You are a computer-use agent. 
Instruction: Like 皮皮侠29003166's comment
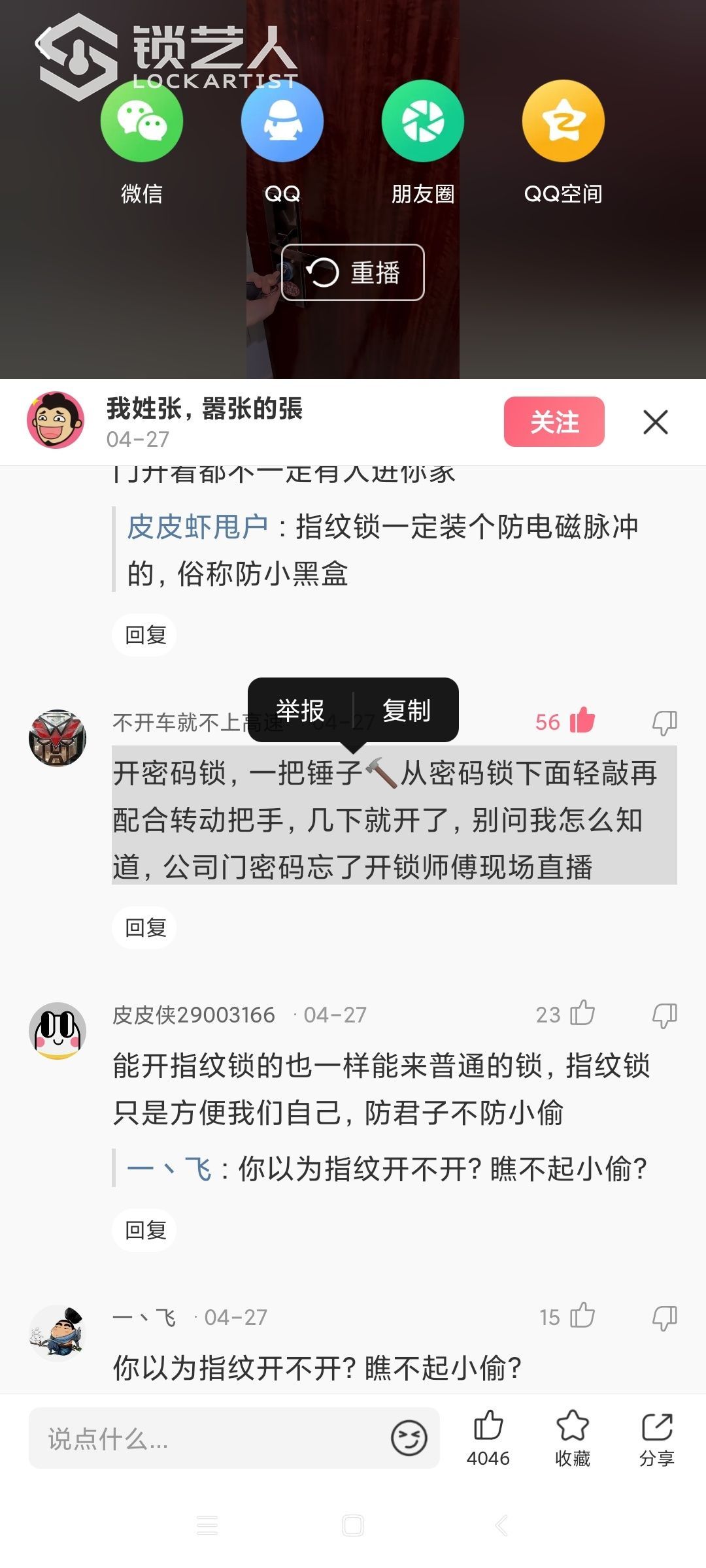coord(581,1014)
